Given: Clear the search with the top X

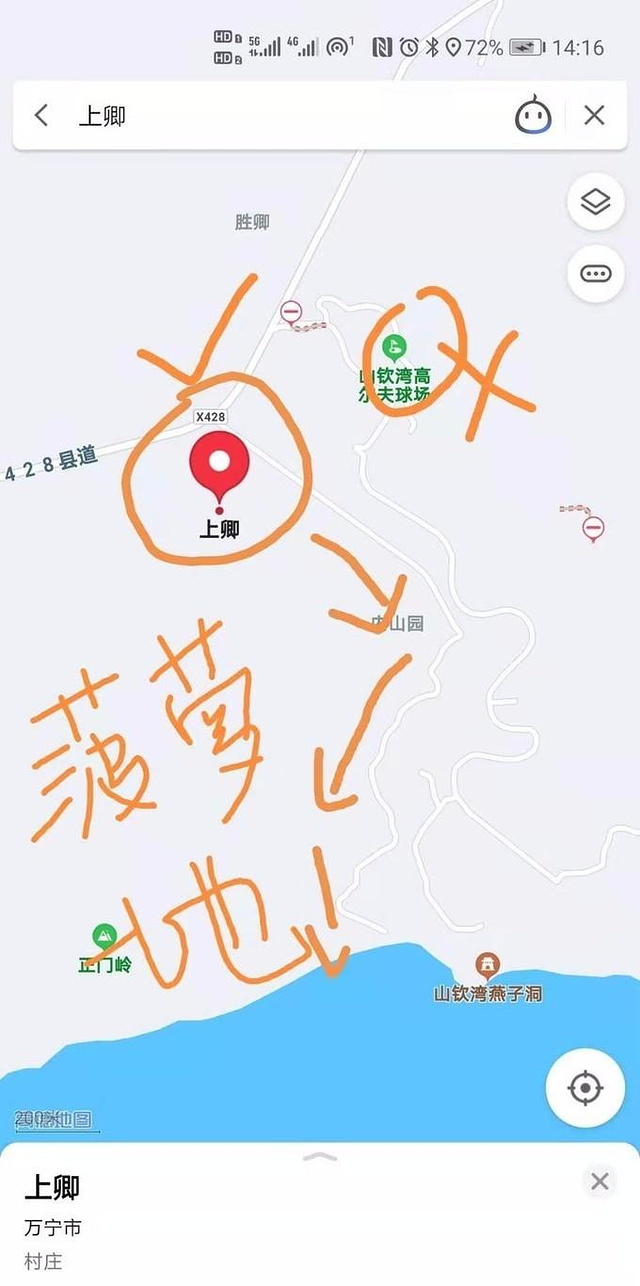Looking at the screenshot, I should pos(594,115).
